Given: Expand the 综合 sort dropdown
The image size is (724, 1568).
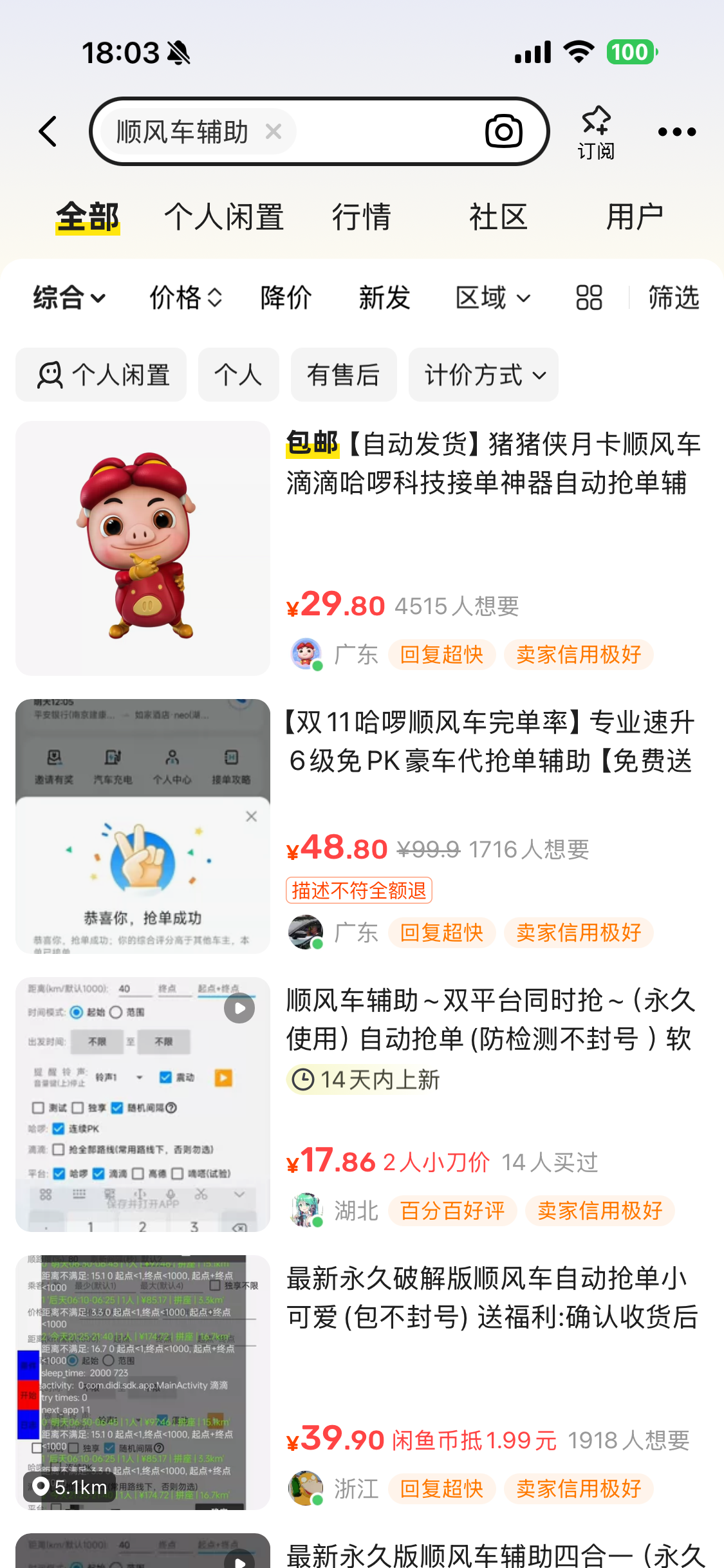Looking at the screenshot, I should coord(70,298).
